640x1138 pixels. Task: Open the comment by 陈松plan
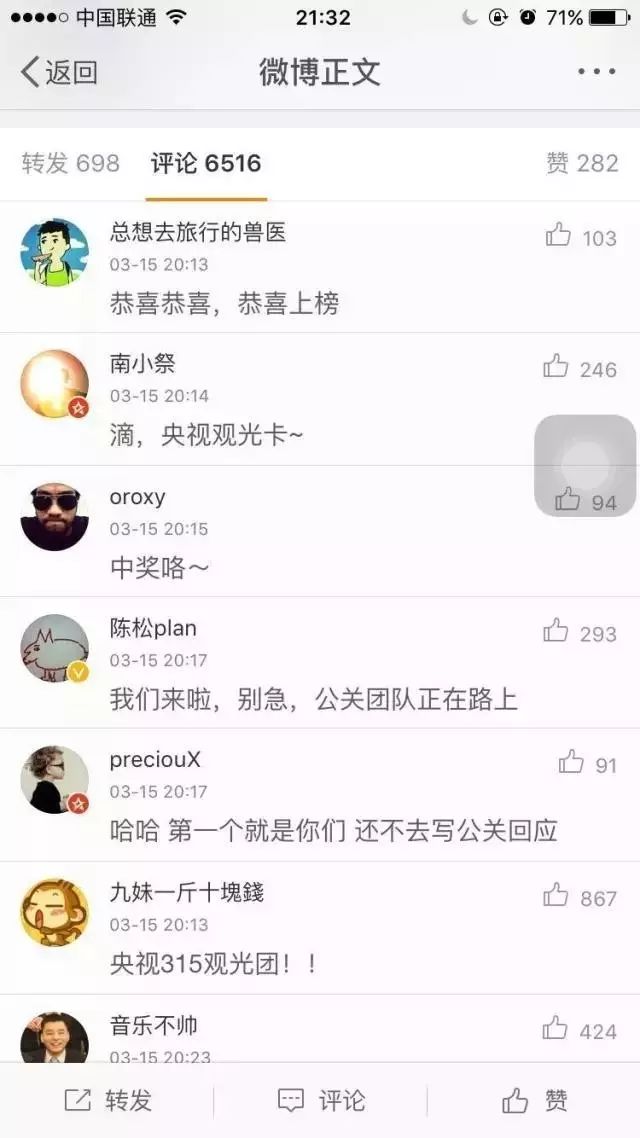(313, 698)
